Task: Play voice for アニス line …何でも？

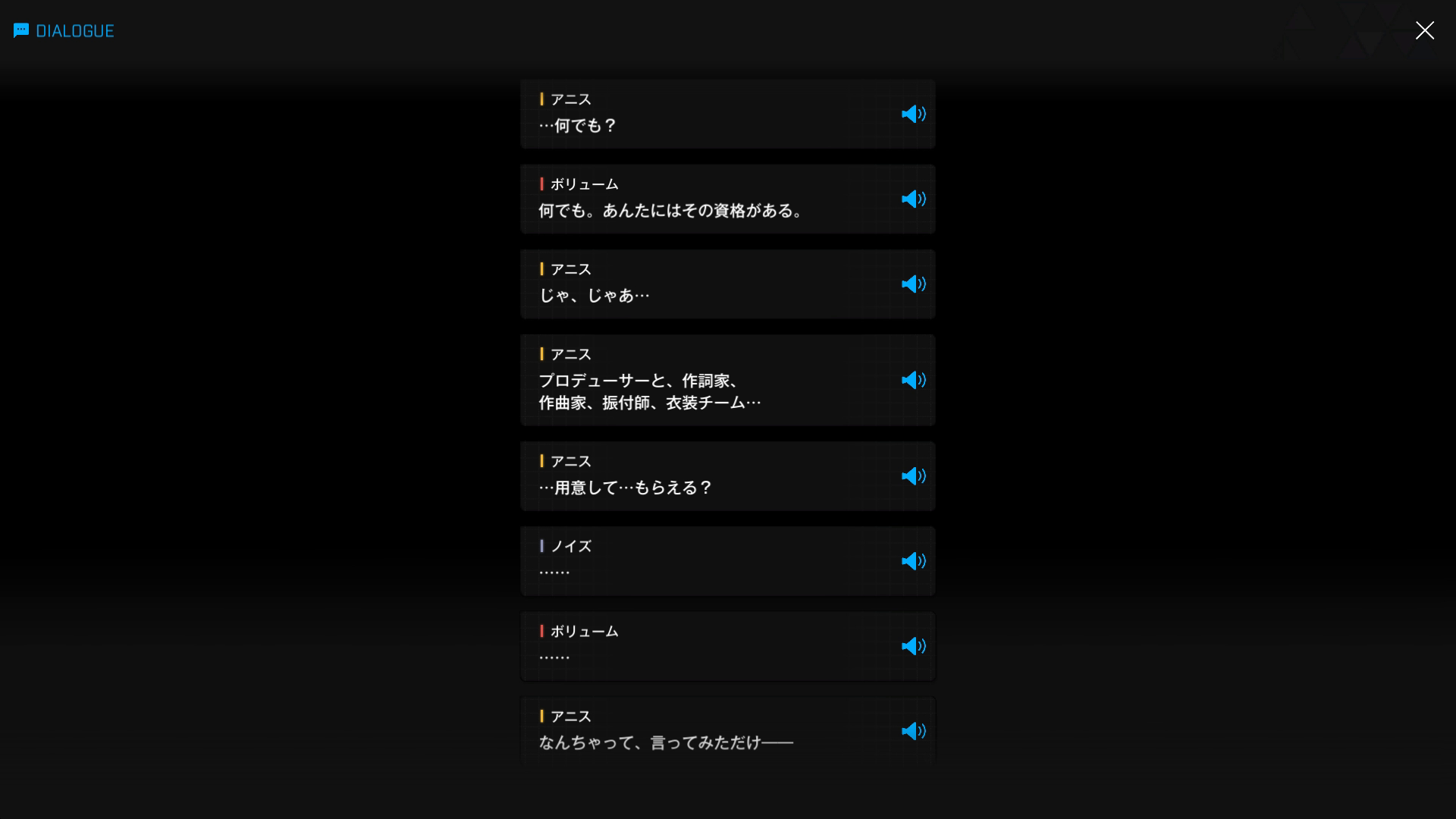Action: 913,114
